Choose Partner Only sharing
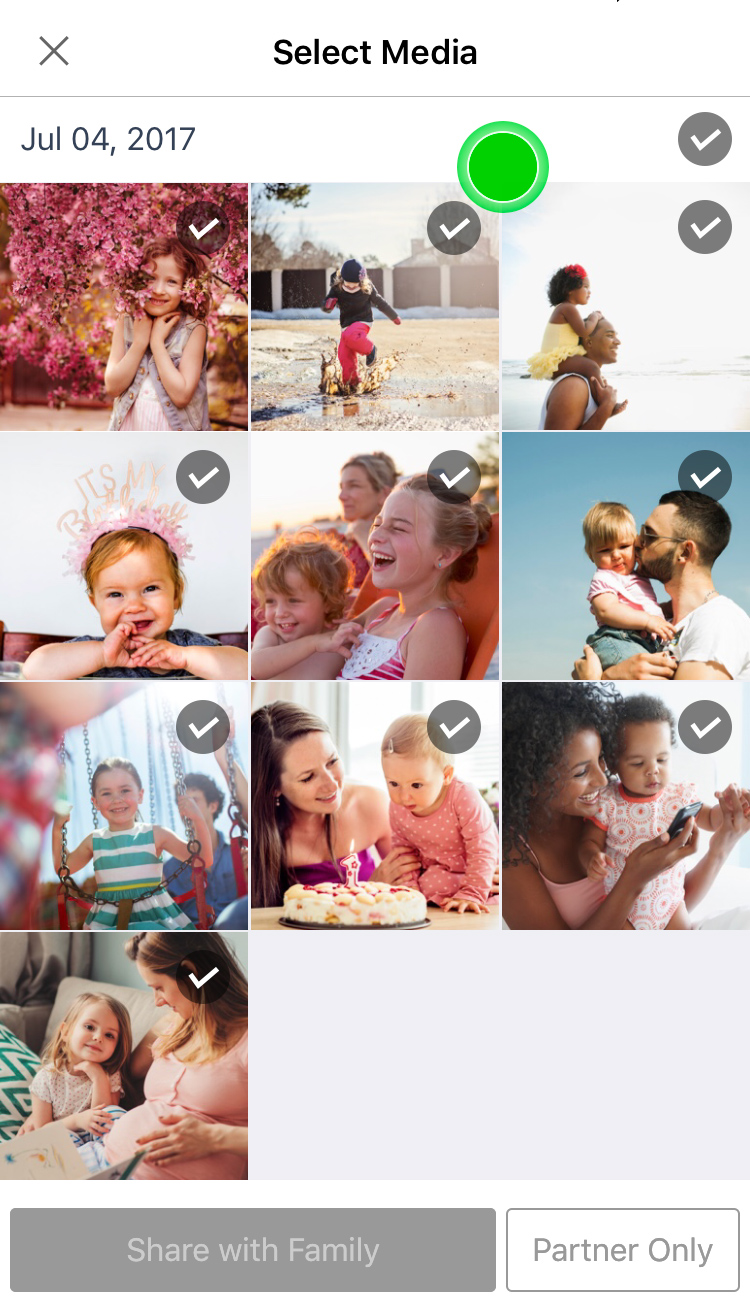Screen dimensions: 750x1302 pyautogui.click(x=623, y=1250)
